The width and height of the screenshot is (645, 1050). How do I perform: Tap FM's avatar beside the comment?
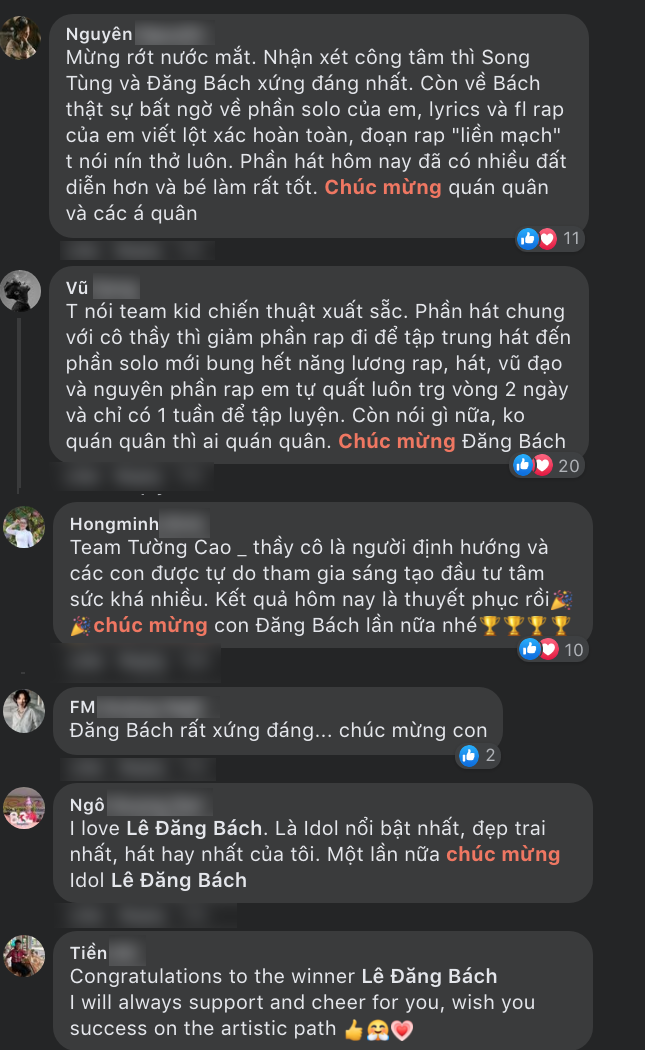coord(22,711)
